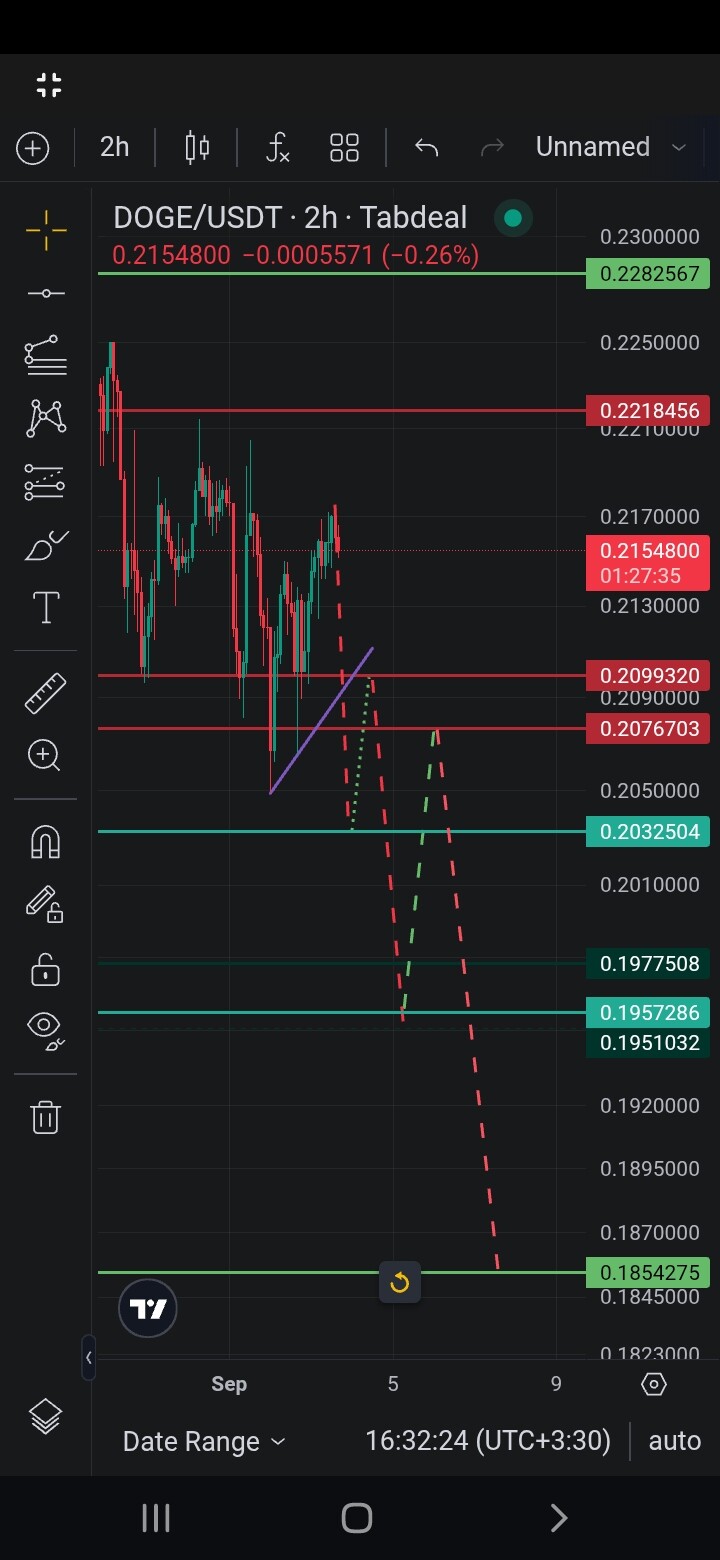Toggle the auto price scale
This screenshot has width=720, height=1560.
pyautogui.click(x=675, y=1441)
